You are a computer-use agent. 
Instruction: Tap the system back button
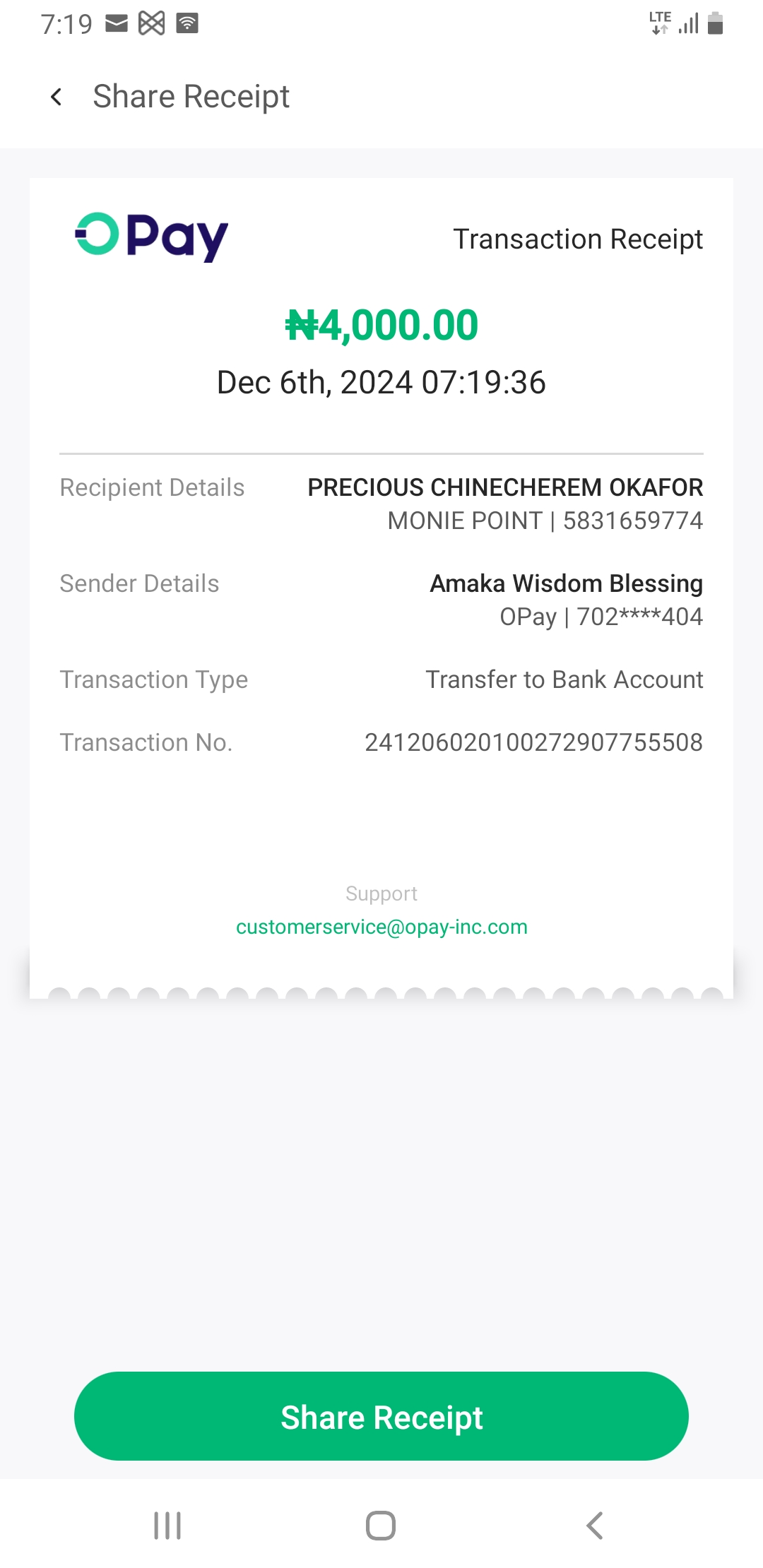tap(595, 1526)
